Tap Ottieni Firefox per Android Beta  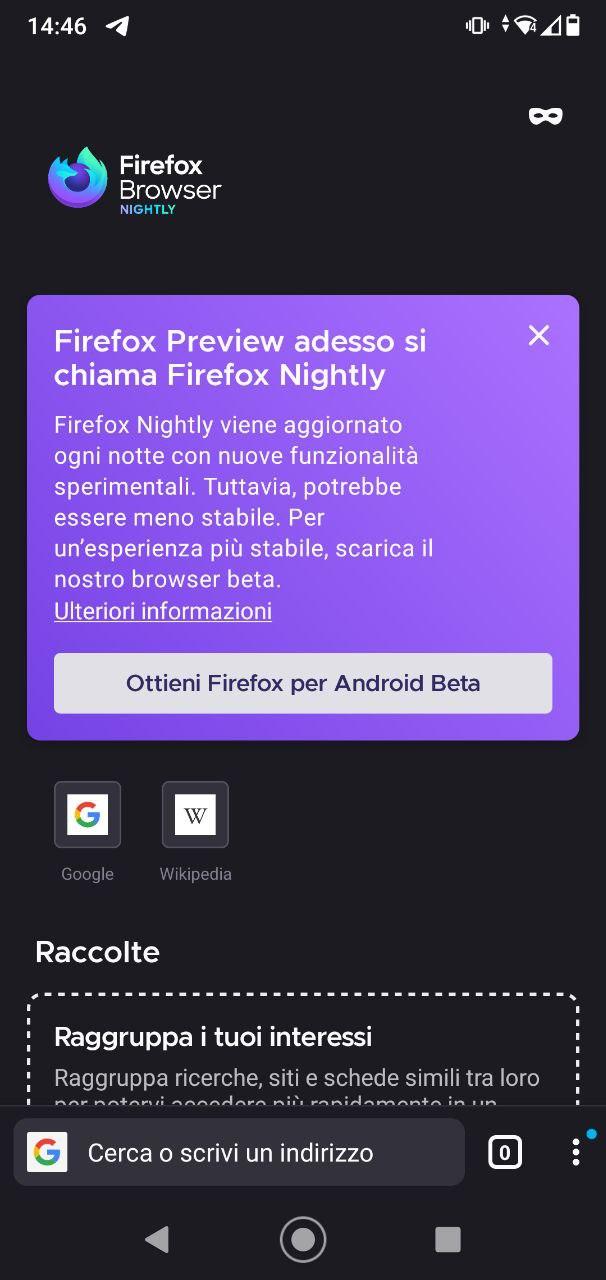coord(303,683)
